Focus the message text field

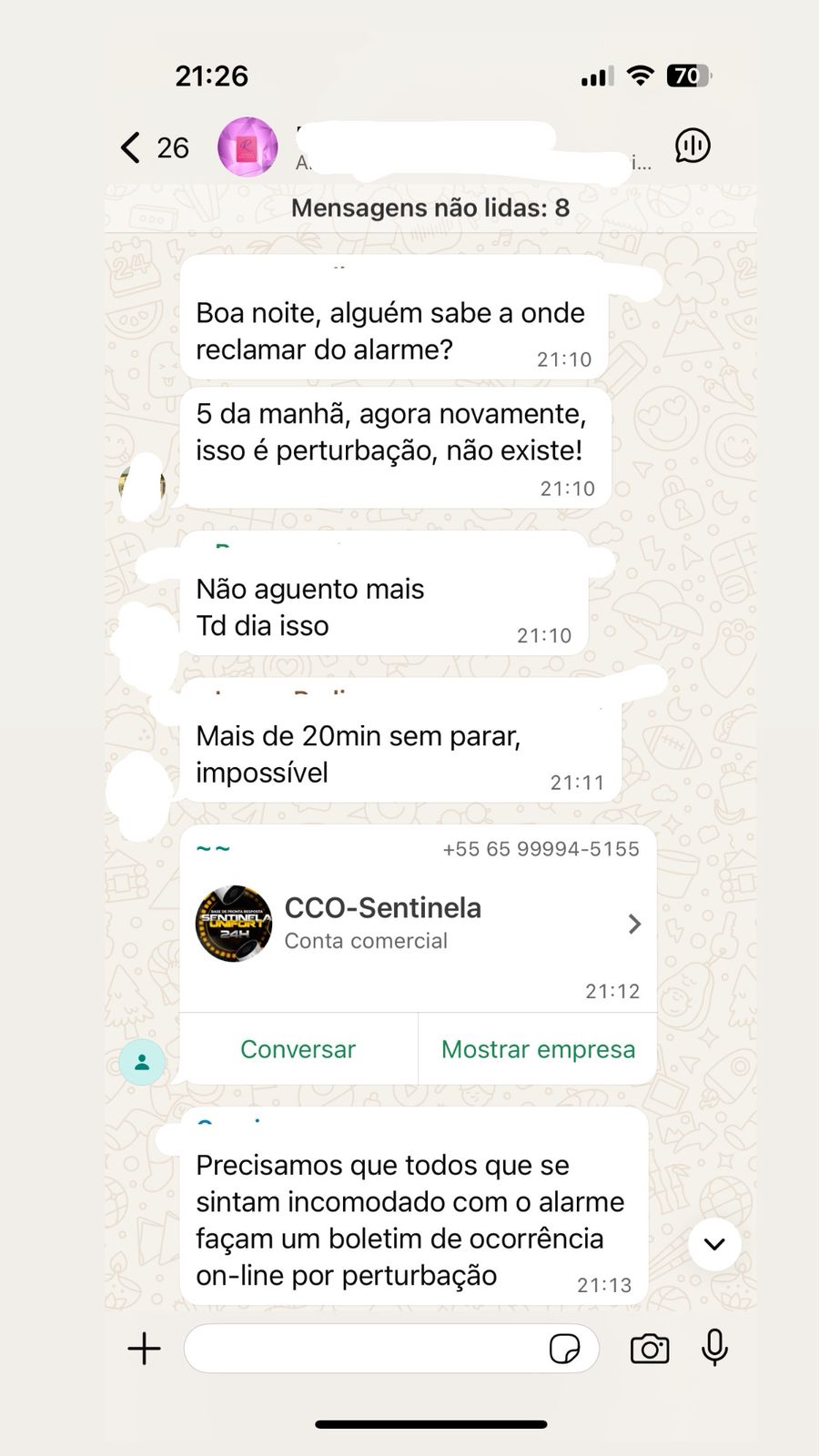click(364, 1349)
